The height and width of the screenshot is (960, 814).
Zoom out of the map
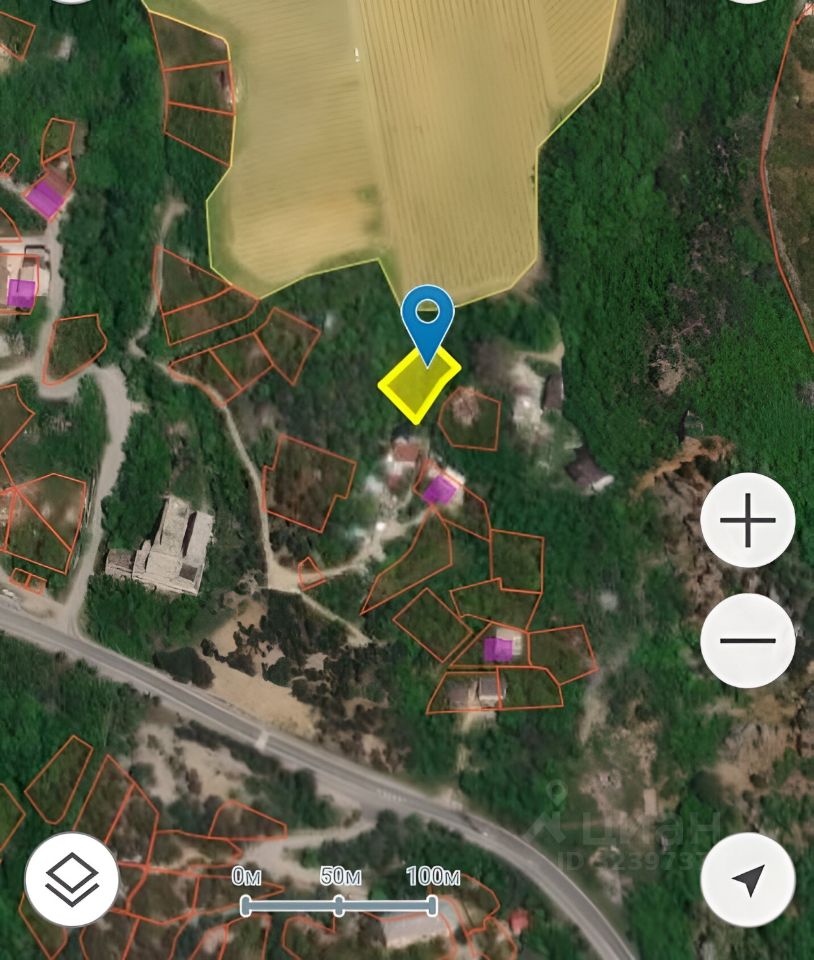click(747, 640)
